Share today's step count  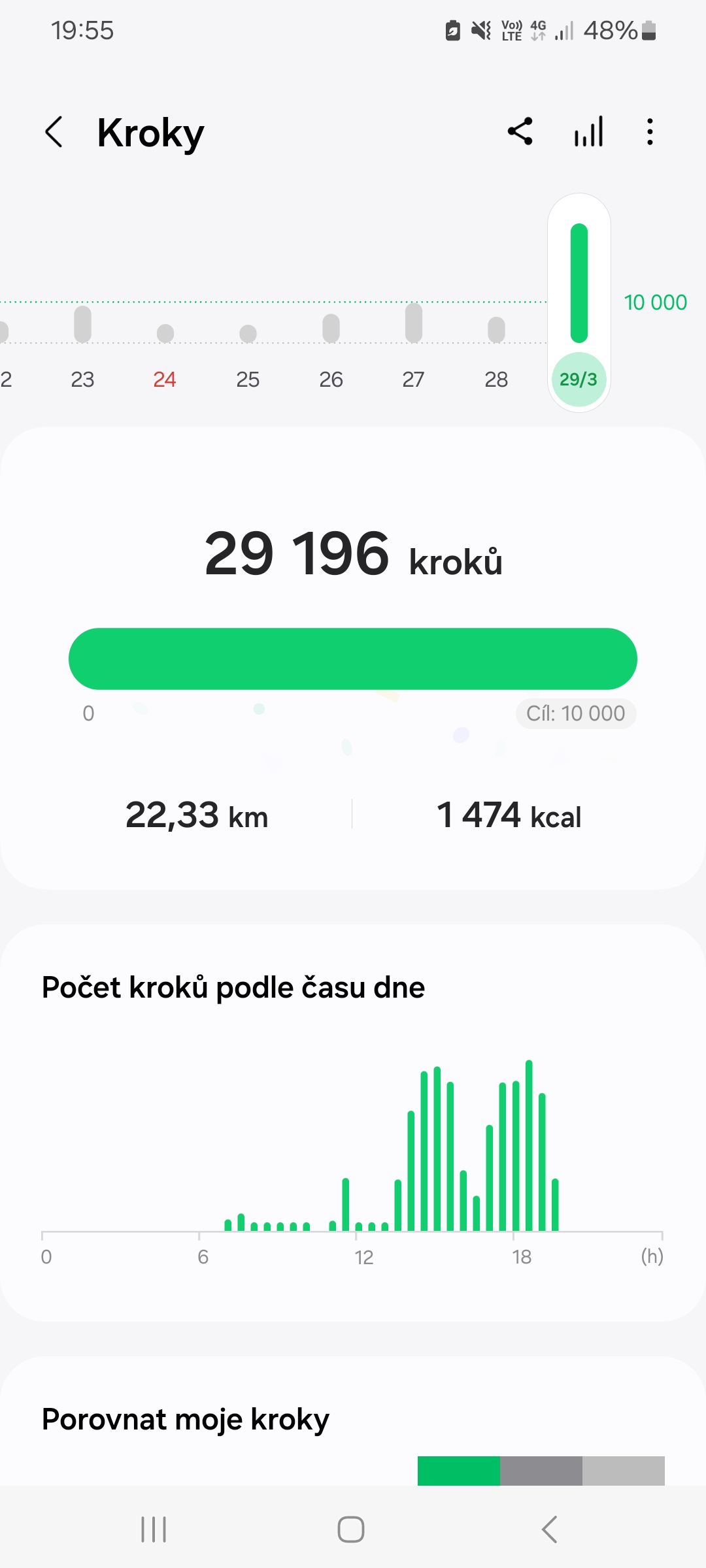(x=520, y=132)
